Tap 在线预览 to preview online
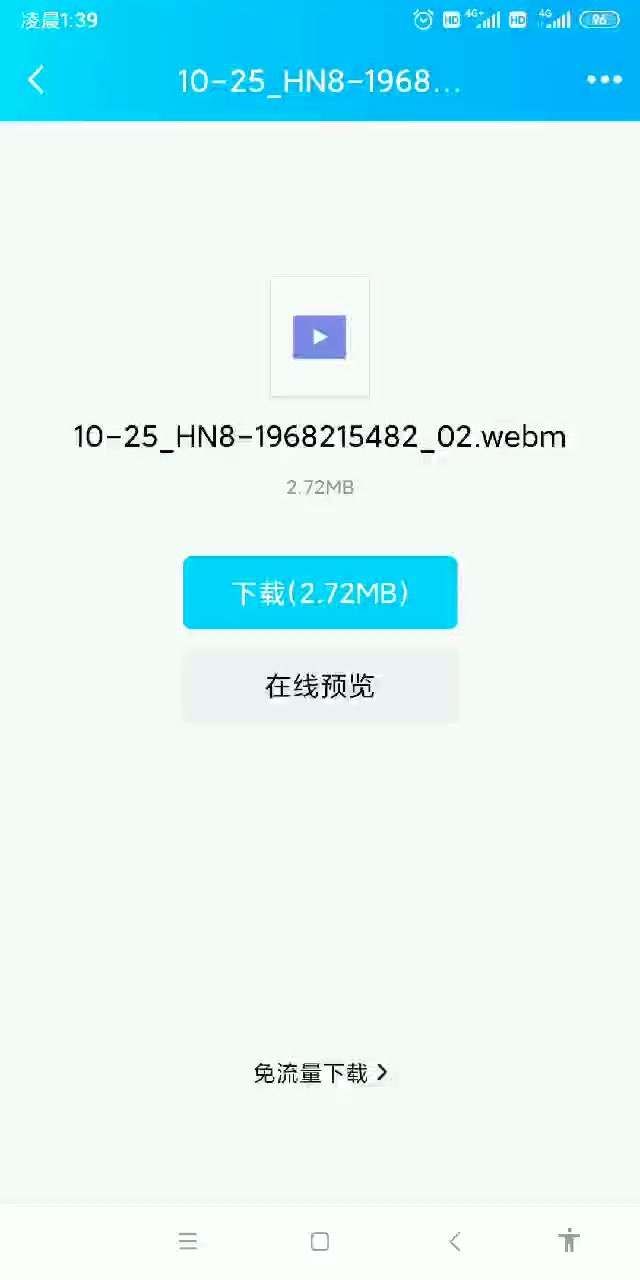 [320, 686]
